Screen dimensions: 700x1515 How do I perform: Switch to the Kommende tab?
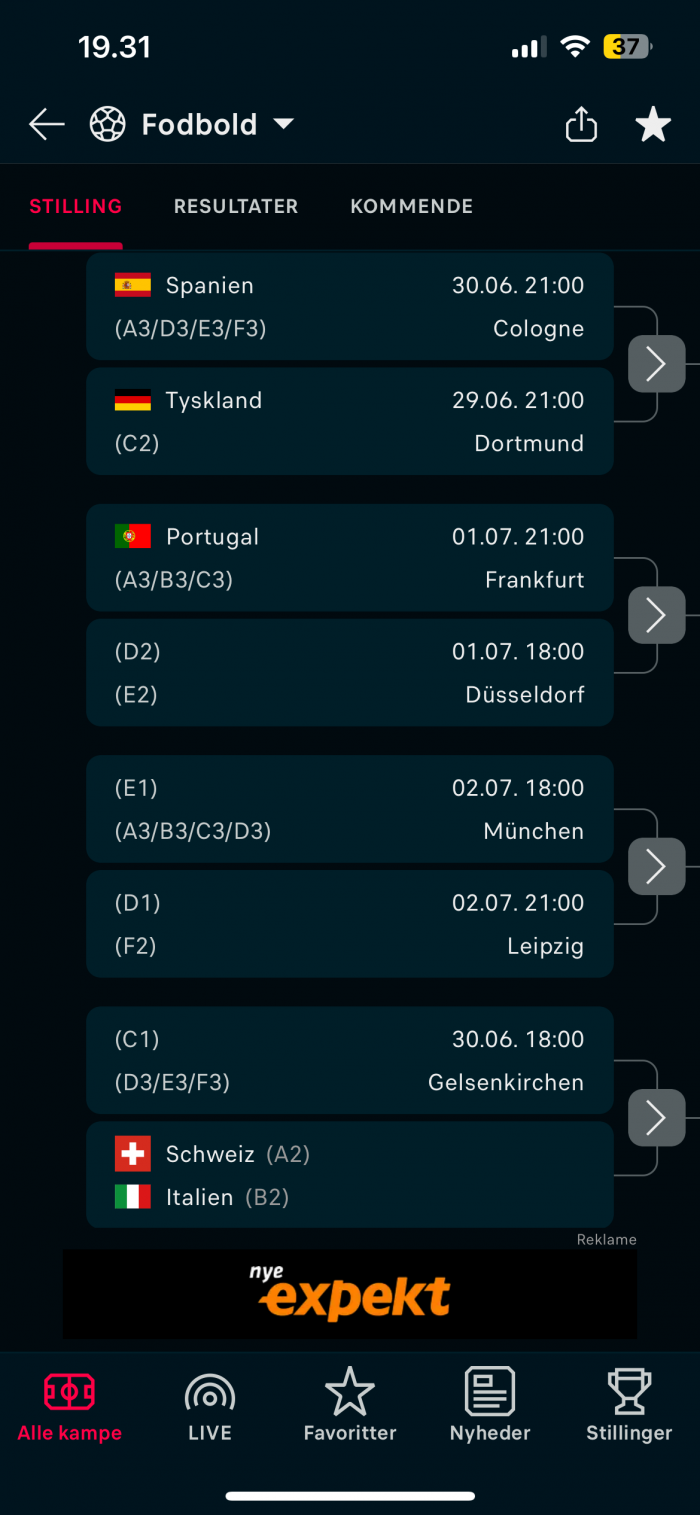412,206
